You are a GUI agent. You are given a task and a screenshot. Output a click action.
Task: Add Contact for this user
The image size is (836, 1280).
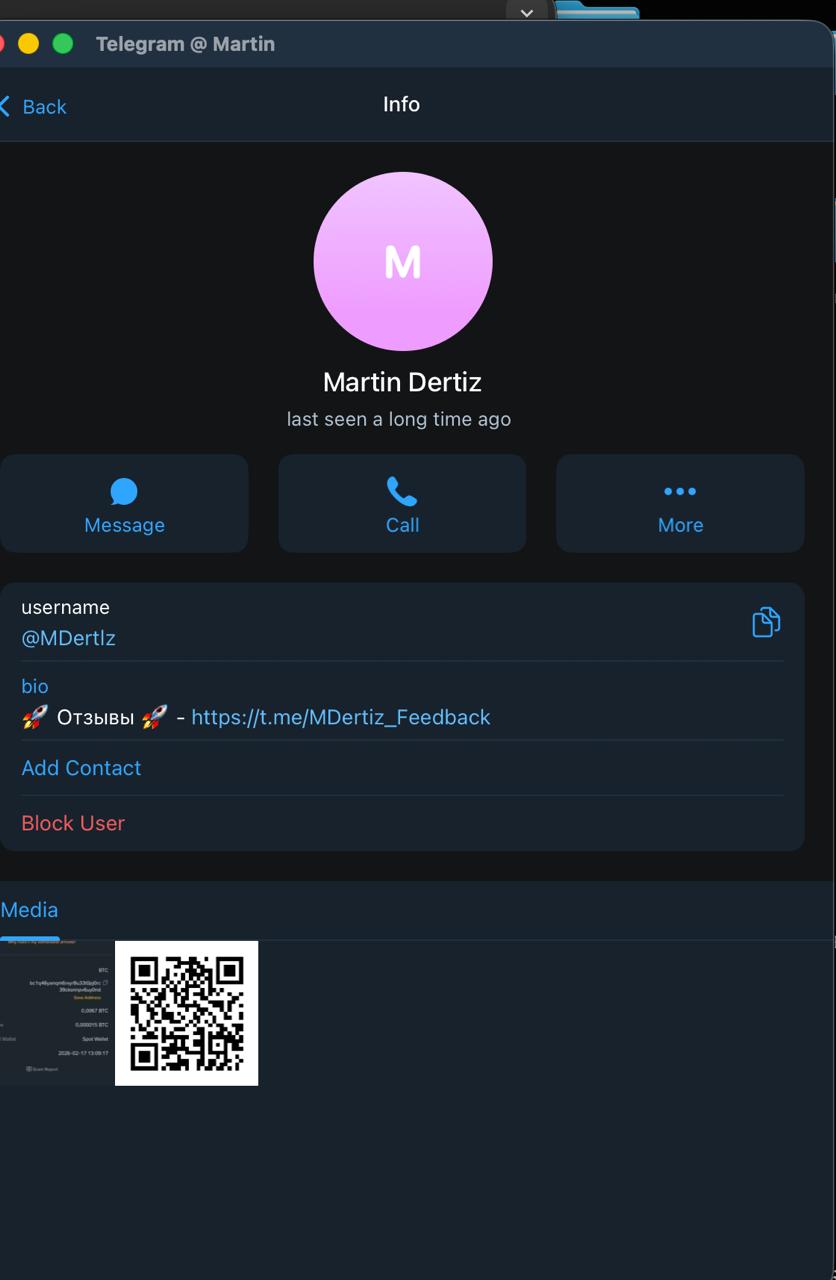[x=81, y=768]
